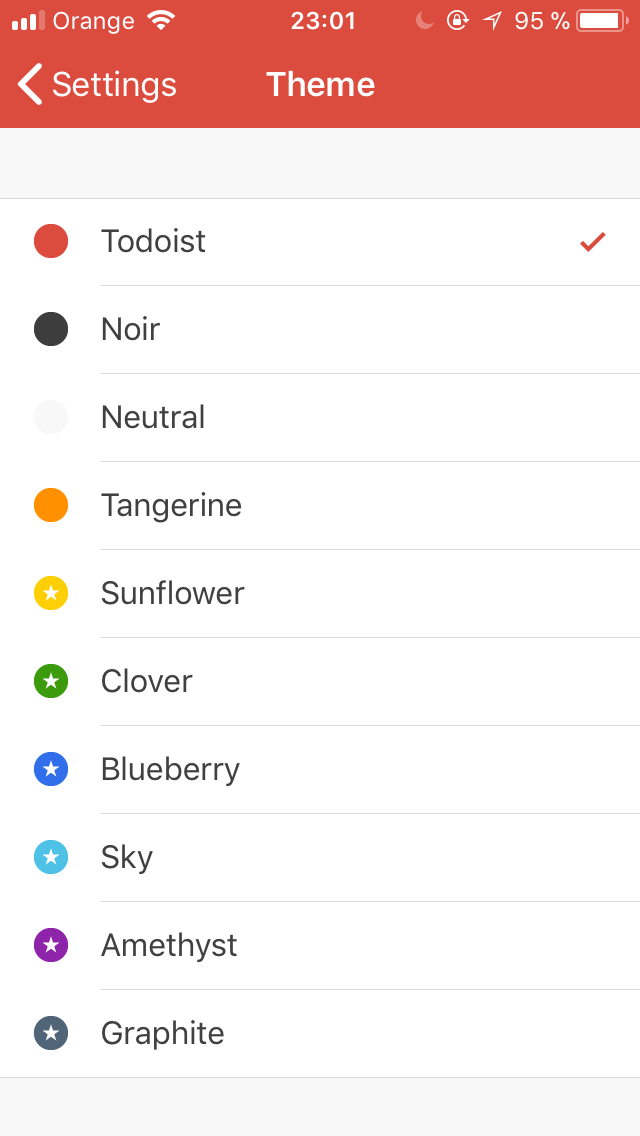Switch to the Neutral theme
640x1136 pixels.
320,417
